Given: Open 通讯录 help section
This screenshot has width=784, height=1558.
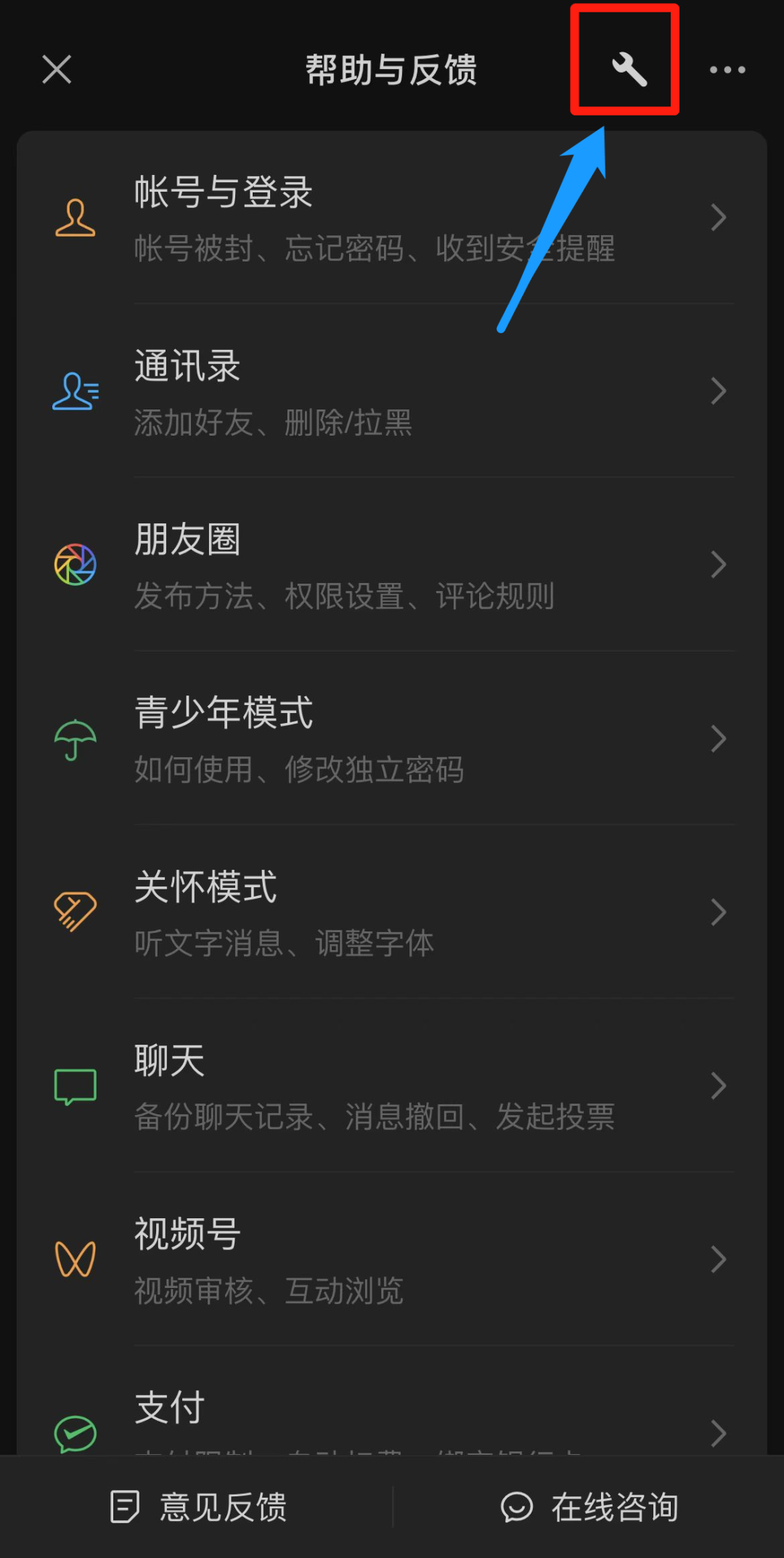Looking at the screenshot, I should [392, 392].
